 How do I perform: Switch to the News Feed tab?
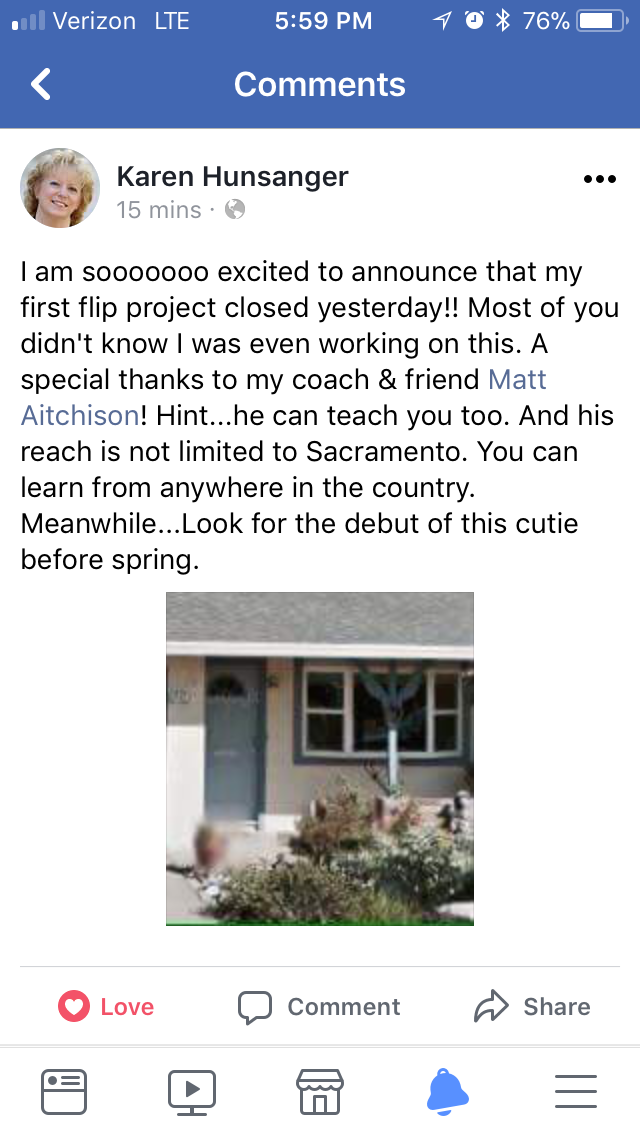(64, 1092)
